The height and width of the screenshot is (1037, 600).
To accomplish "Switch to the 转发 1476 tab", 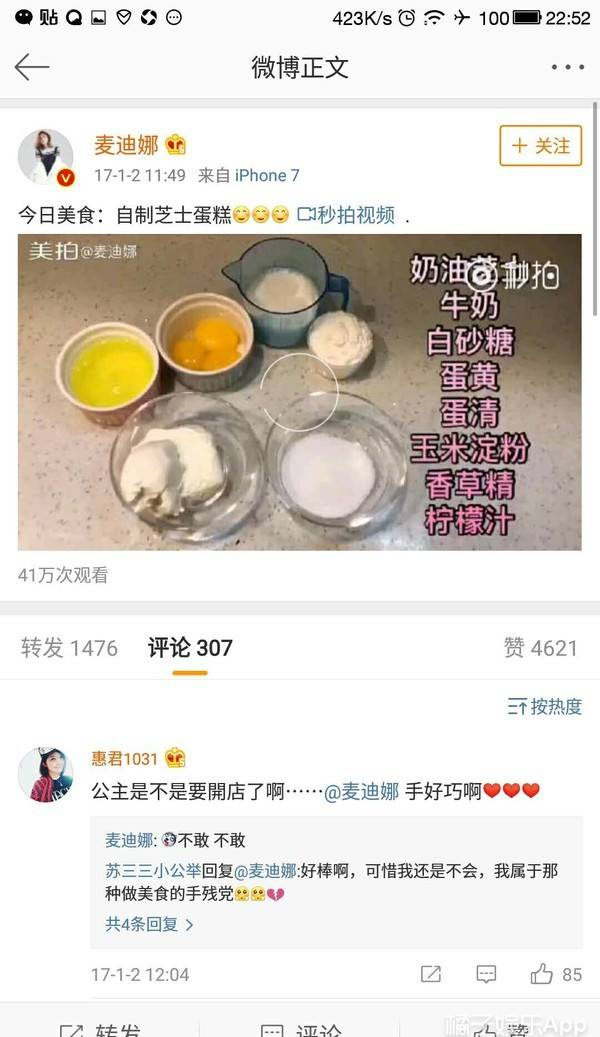I will point(69,648).
